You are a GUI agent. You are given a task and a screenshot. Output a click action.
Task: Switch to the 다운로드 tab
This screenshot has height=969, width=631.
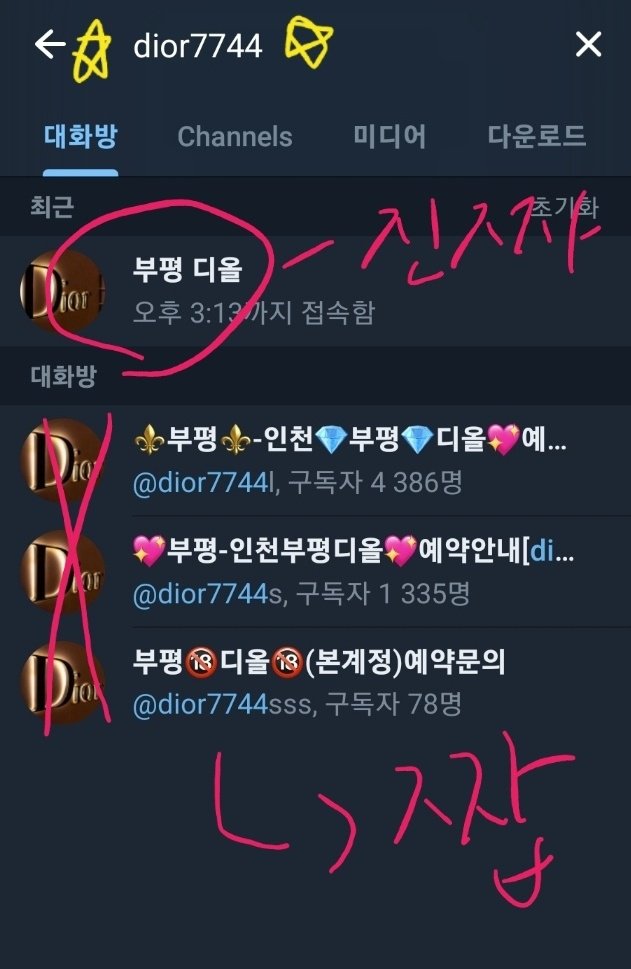click(536, 137)
